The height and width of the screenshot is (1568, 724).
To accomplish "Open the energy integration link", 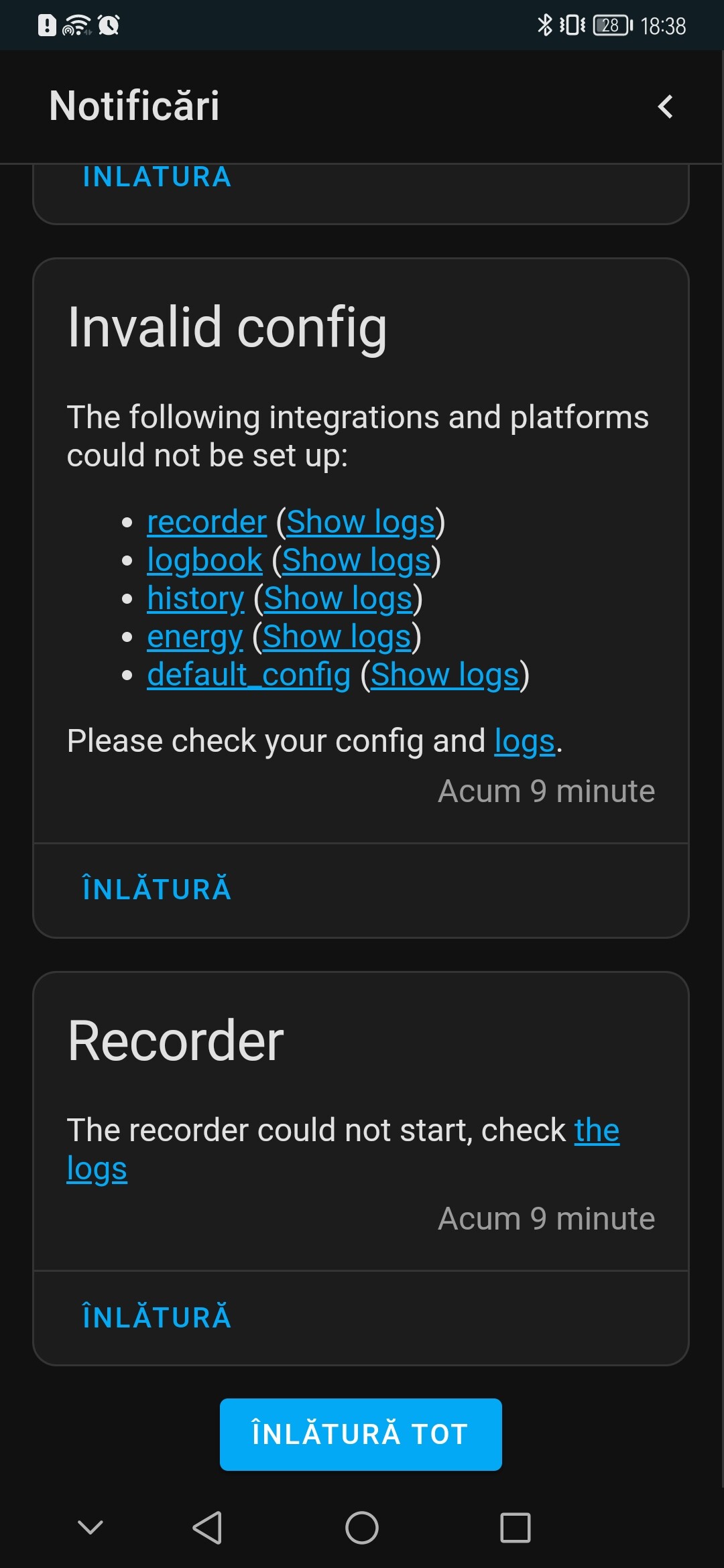I will click(x=194, y=637).
